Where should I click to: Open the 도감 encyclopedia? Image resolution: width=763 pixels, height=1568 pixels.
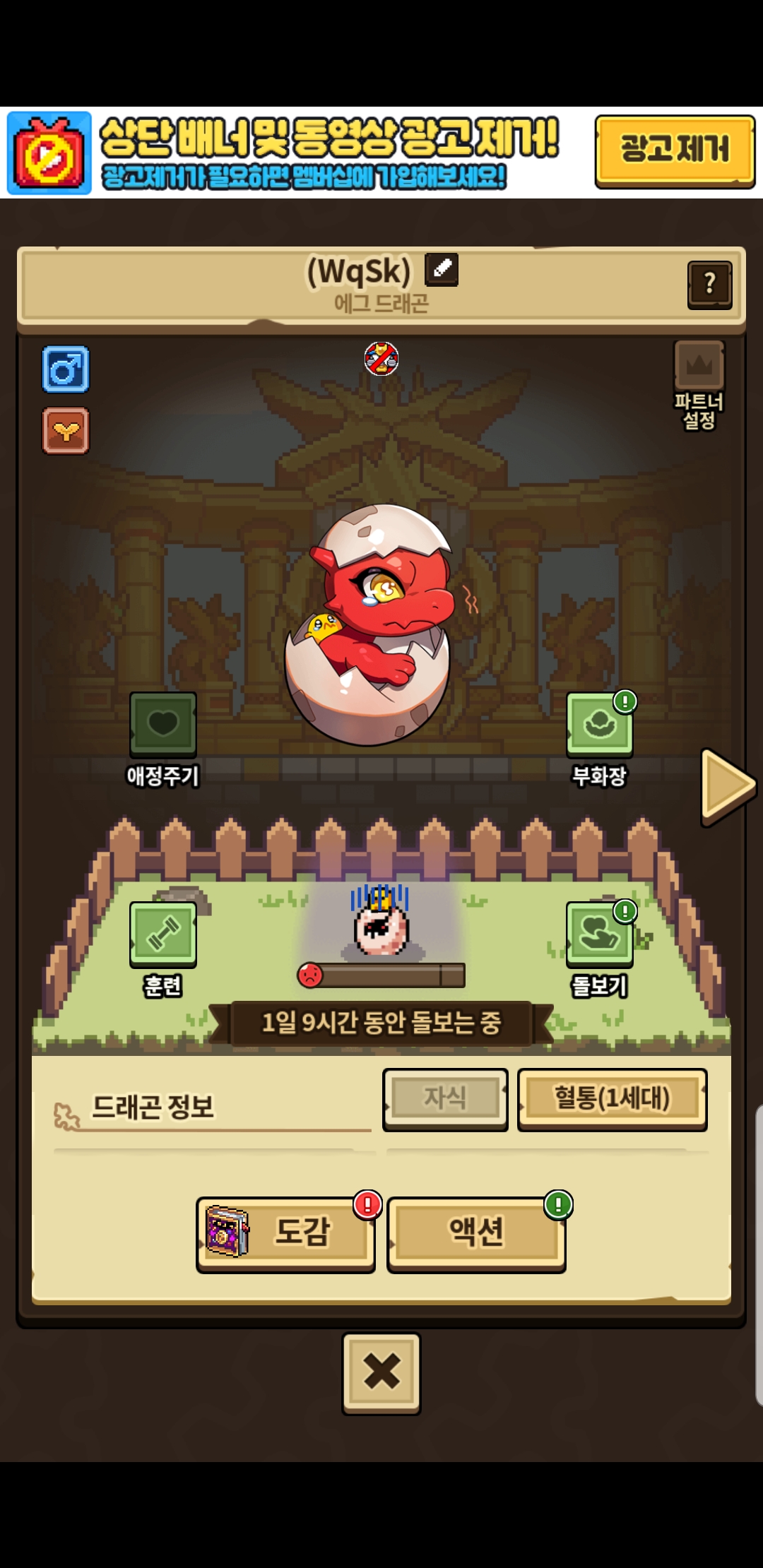pyautogui.click(x=285, y=1233)
